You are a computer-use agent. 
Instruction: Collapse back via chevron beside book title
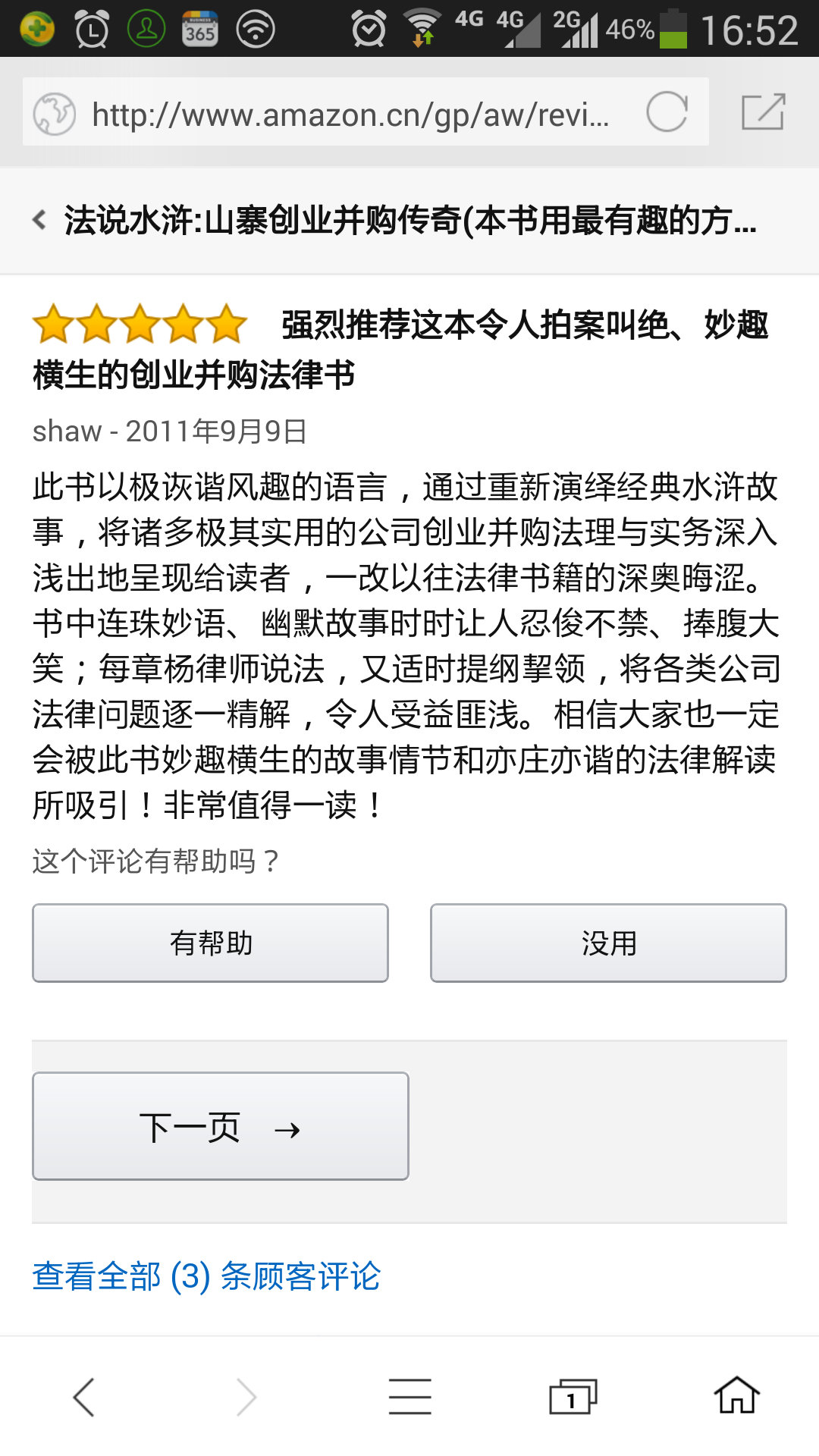(x=39, y=221)
